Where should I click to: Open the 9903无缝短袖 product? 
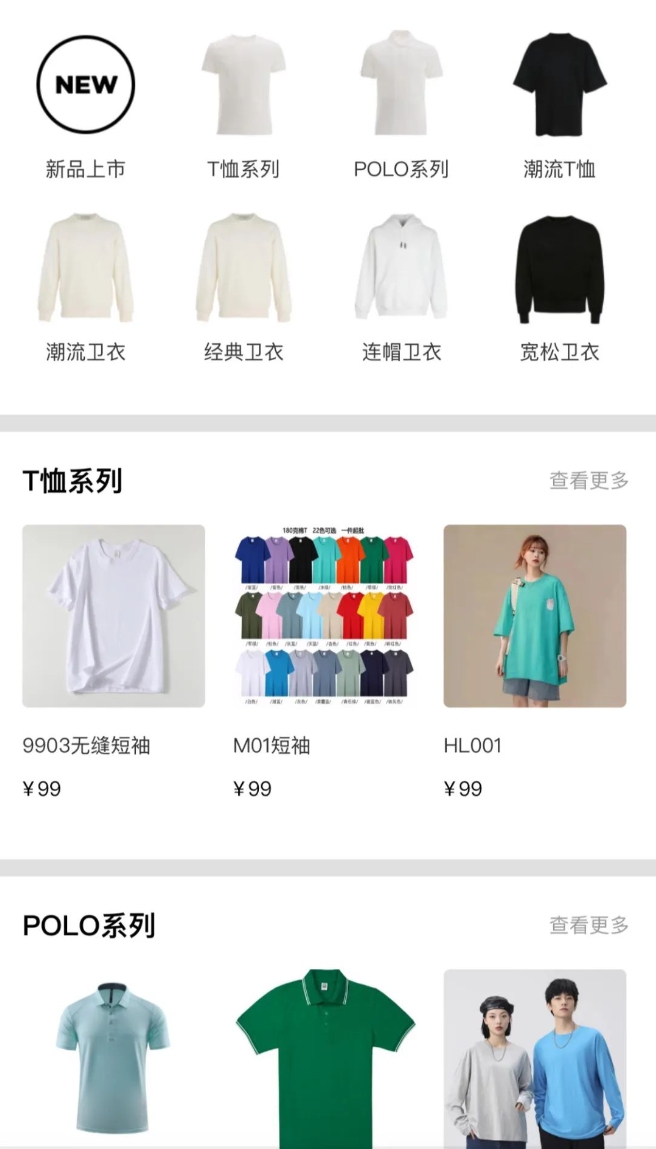[x=113, y=616]
